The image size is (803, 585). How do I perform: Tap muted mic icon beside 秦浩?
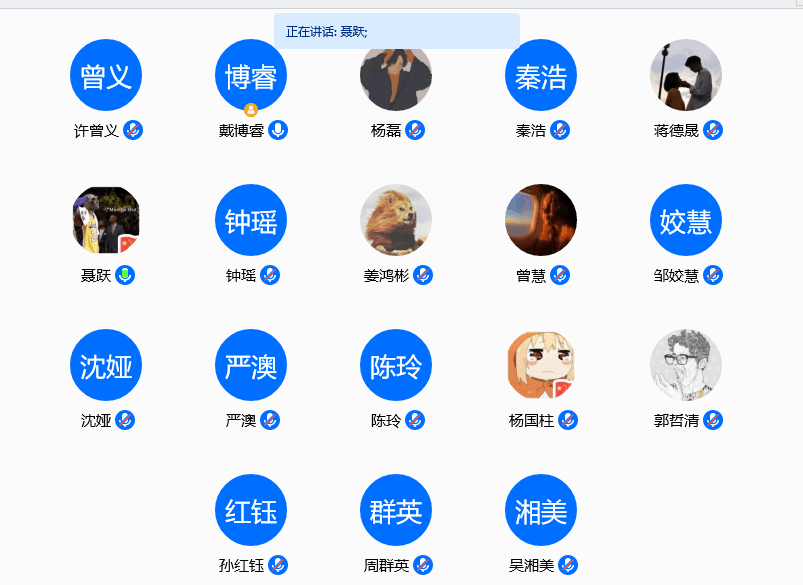point(561,130)
